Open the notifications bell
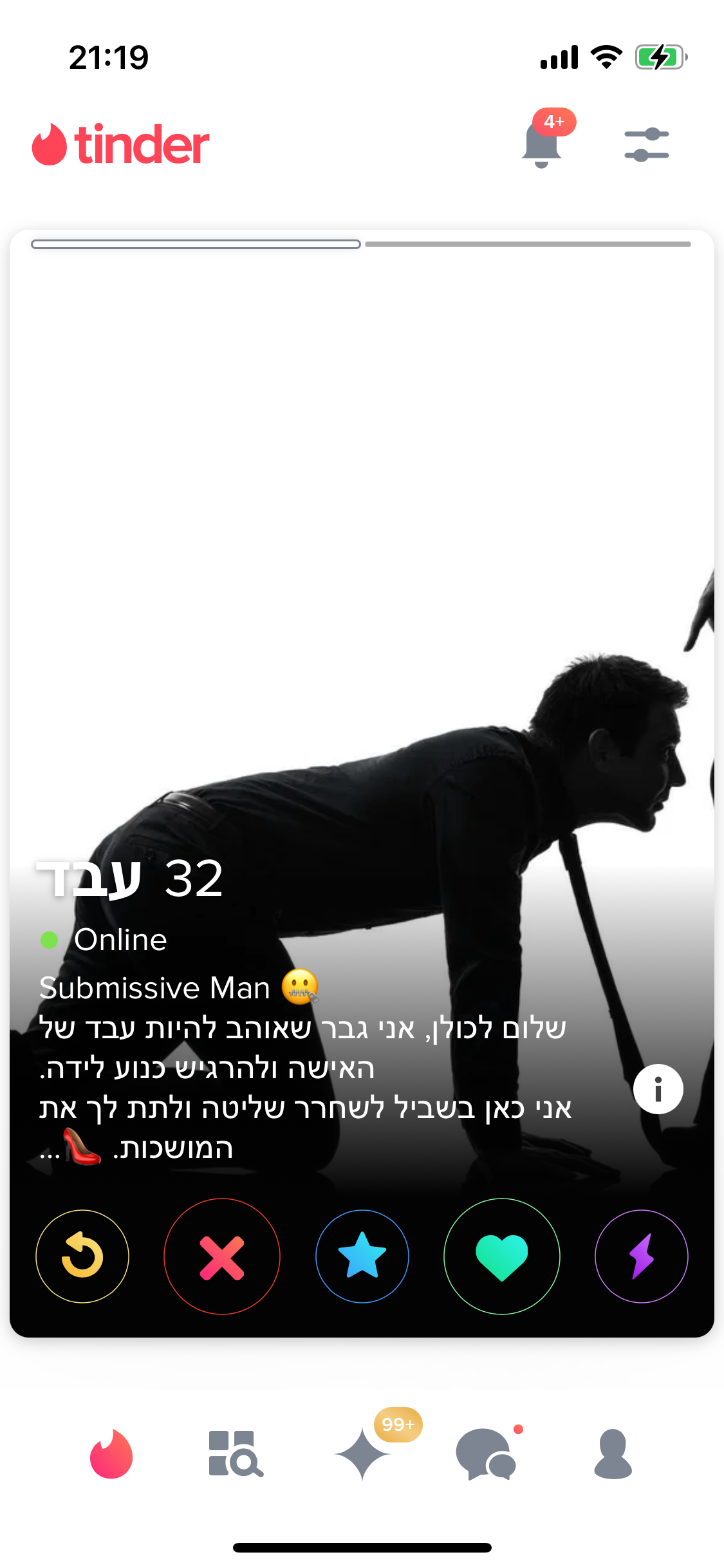This screenshot has height=1568, width=724. click(542, 144)
